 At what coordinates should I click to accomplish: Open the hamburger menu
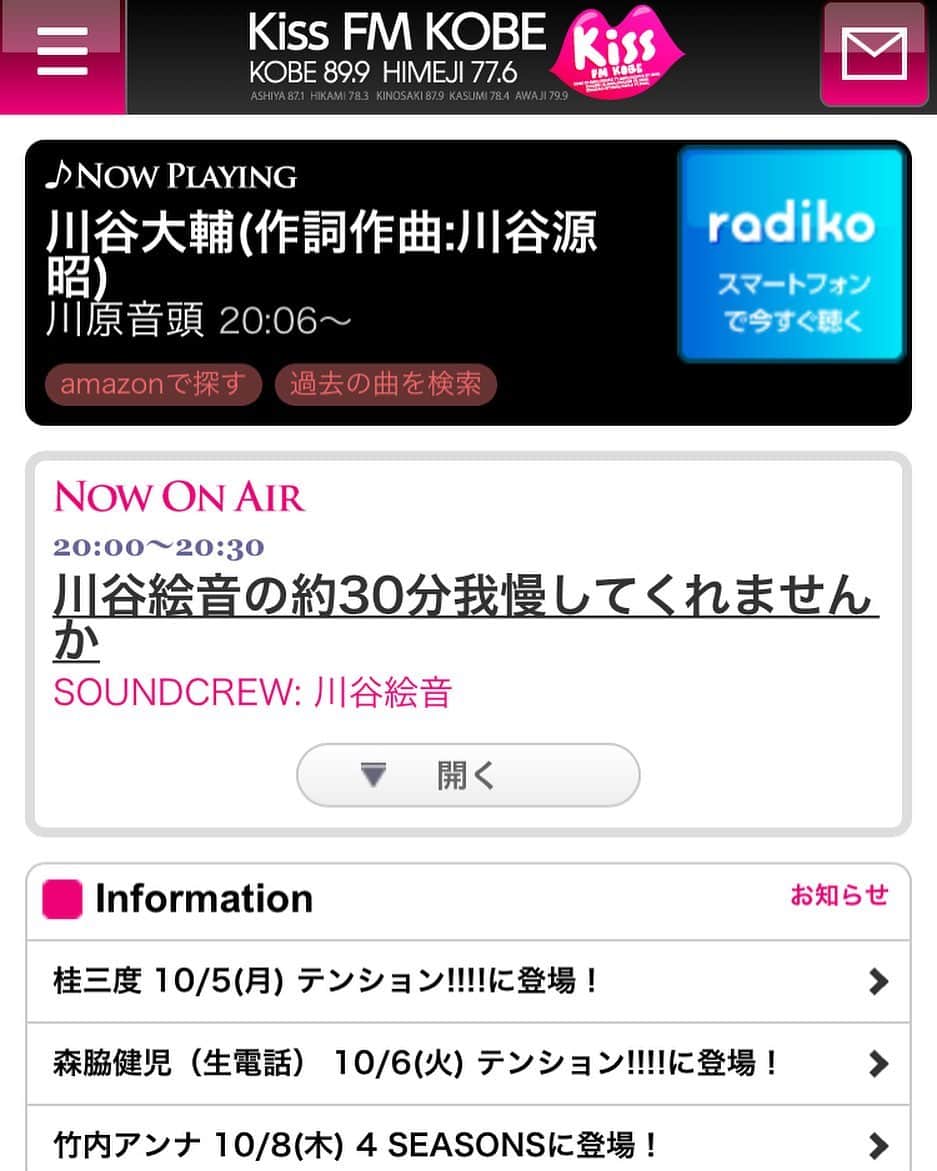61,53
